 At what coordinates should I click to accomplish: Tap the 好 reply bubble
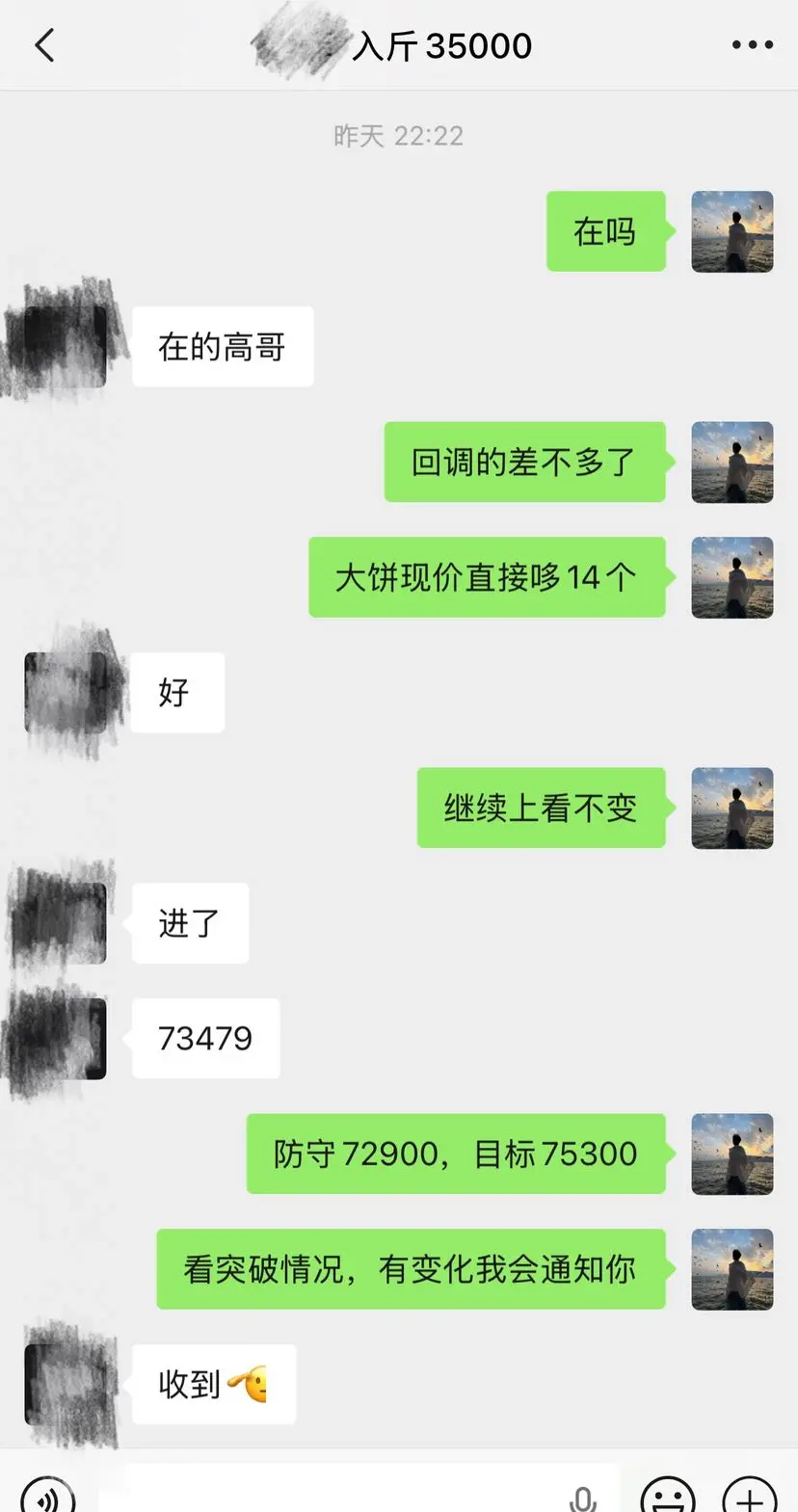[x=177, y=692]
